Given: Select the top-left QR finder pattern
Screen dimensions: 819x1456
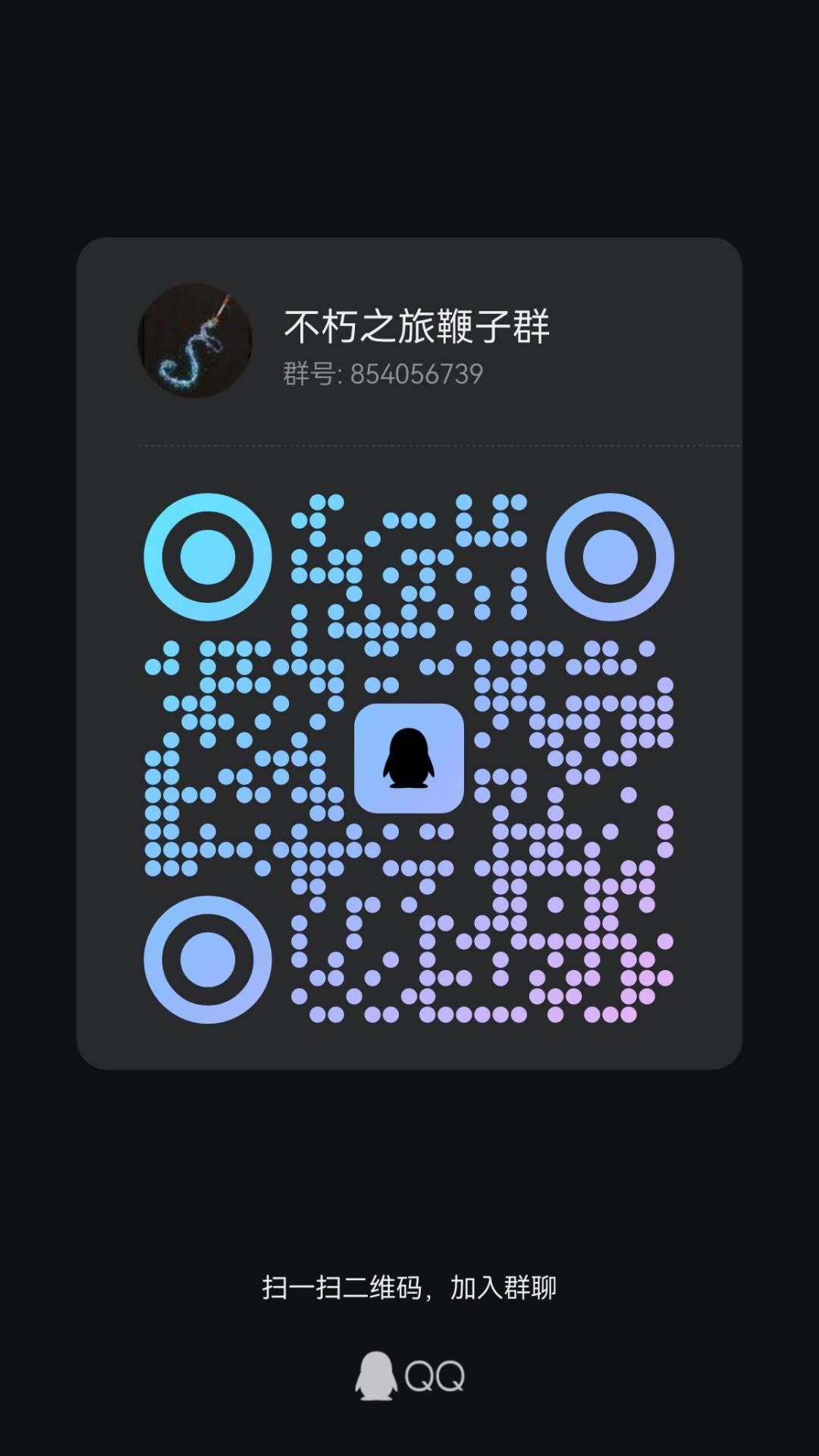Looking at the screenshot, I should [x=208, y=556].
